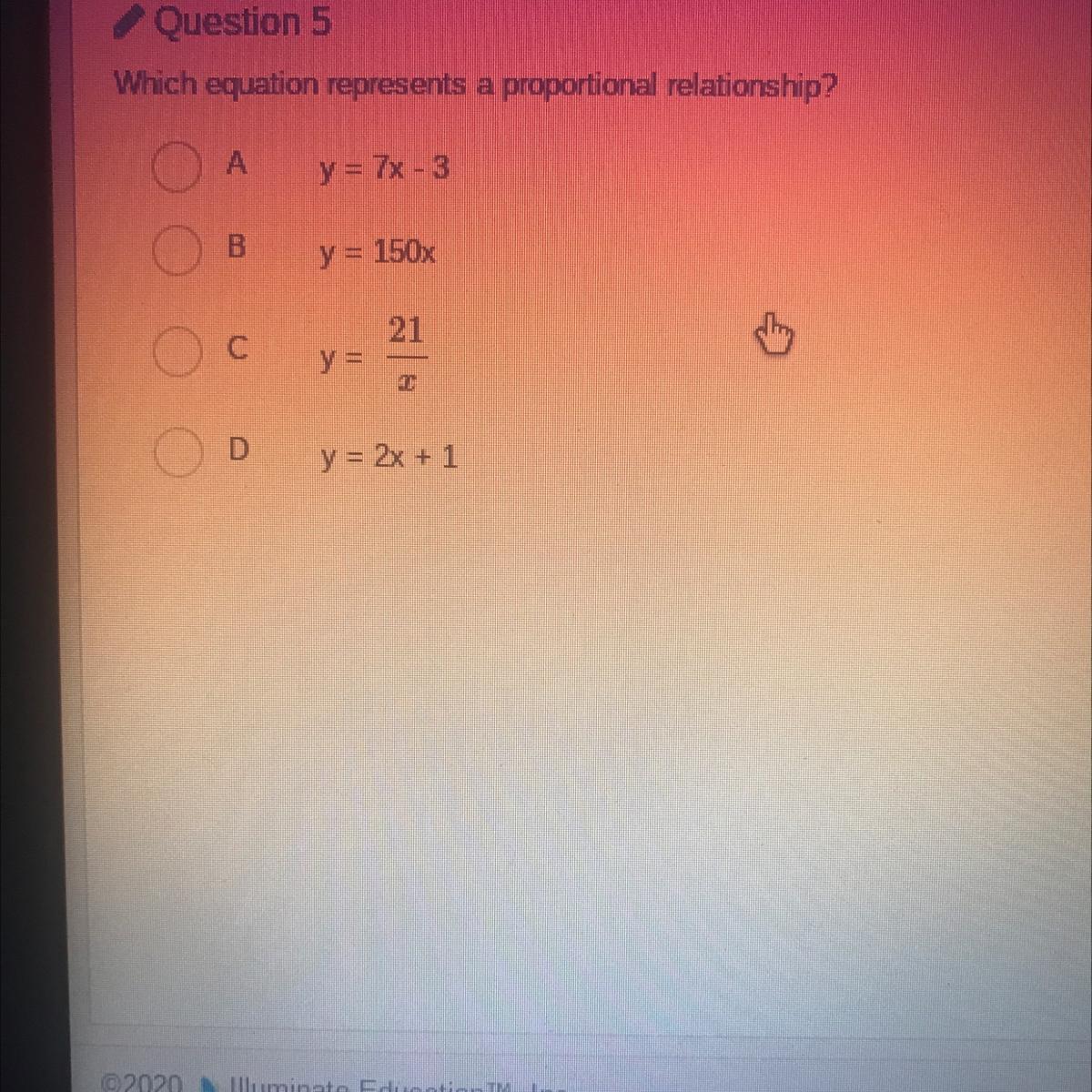Mark option D, y = 2x + 1
The width and height of the screenshot is (1092, 1092).
(176, 453)
